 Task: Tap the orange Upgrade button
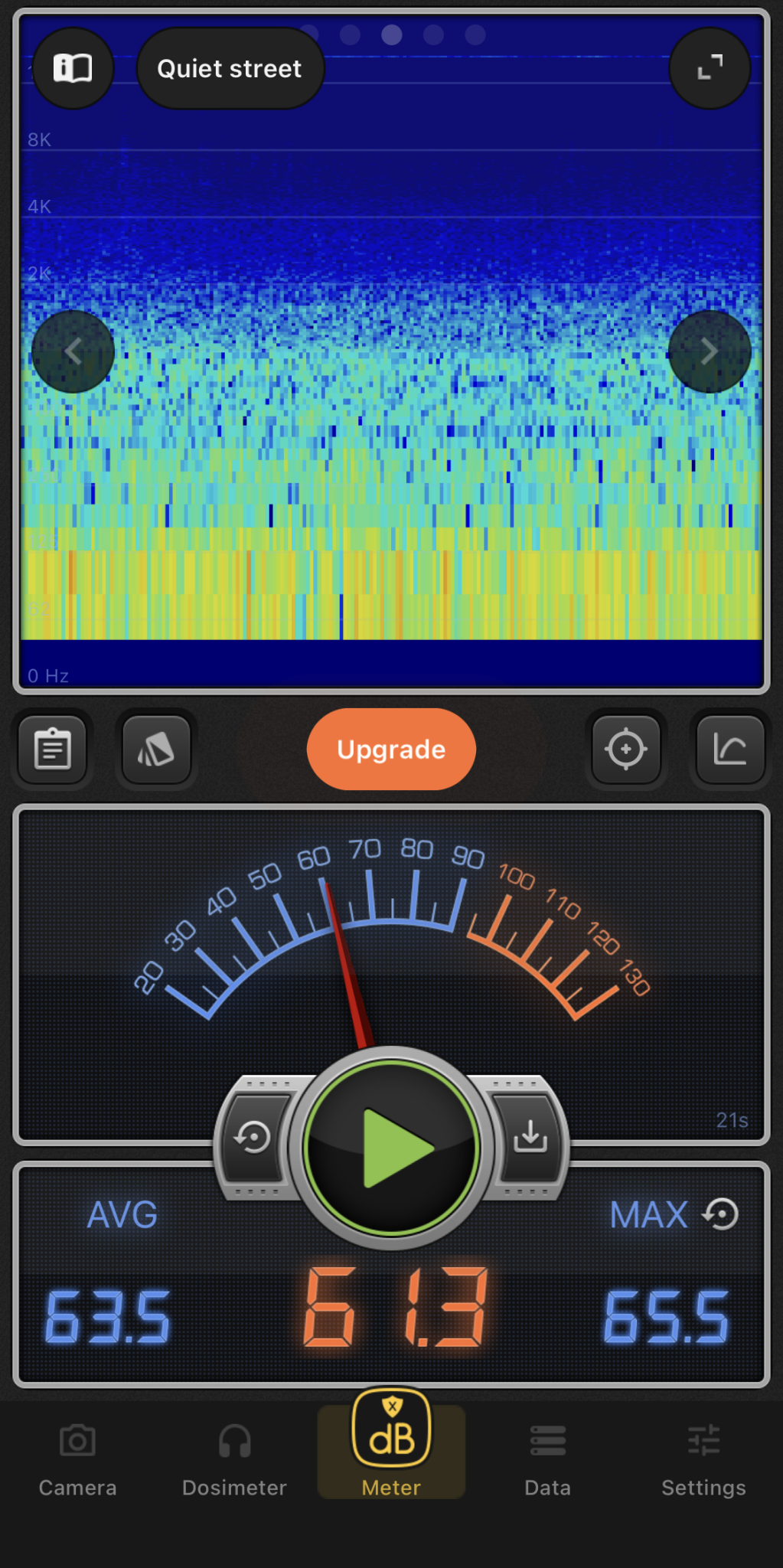391,749
